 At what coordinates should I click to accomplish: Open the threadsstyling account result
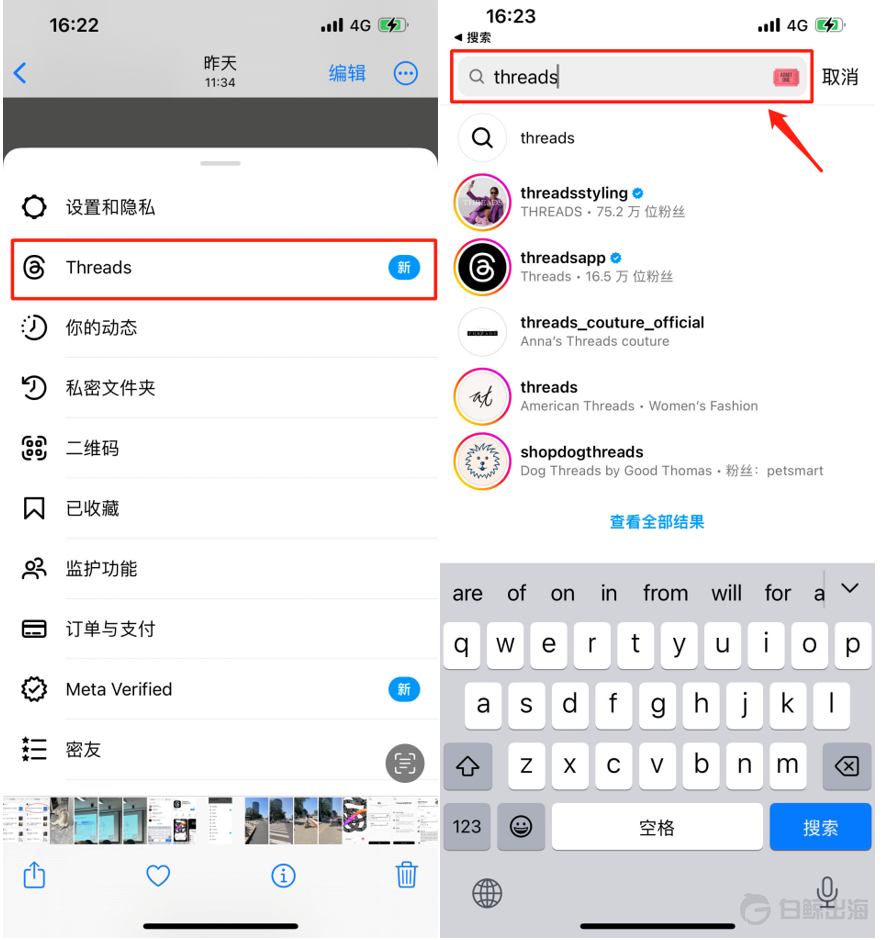[574, 201]
